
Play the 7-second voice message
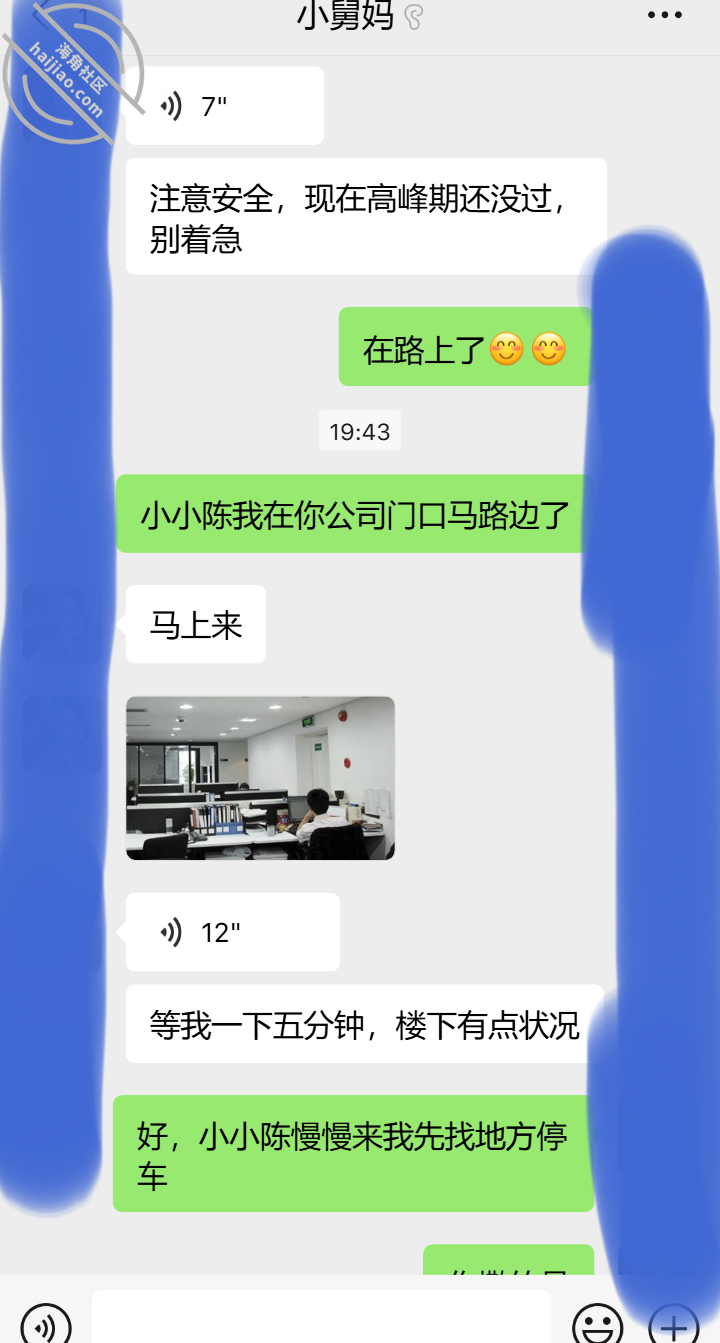pos(225,106)
